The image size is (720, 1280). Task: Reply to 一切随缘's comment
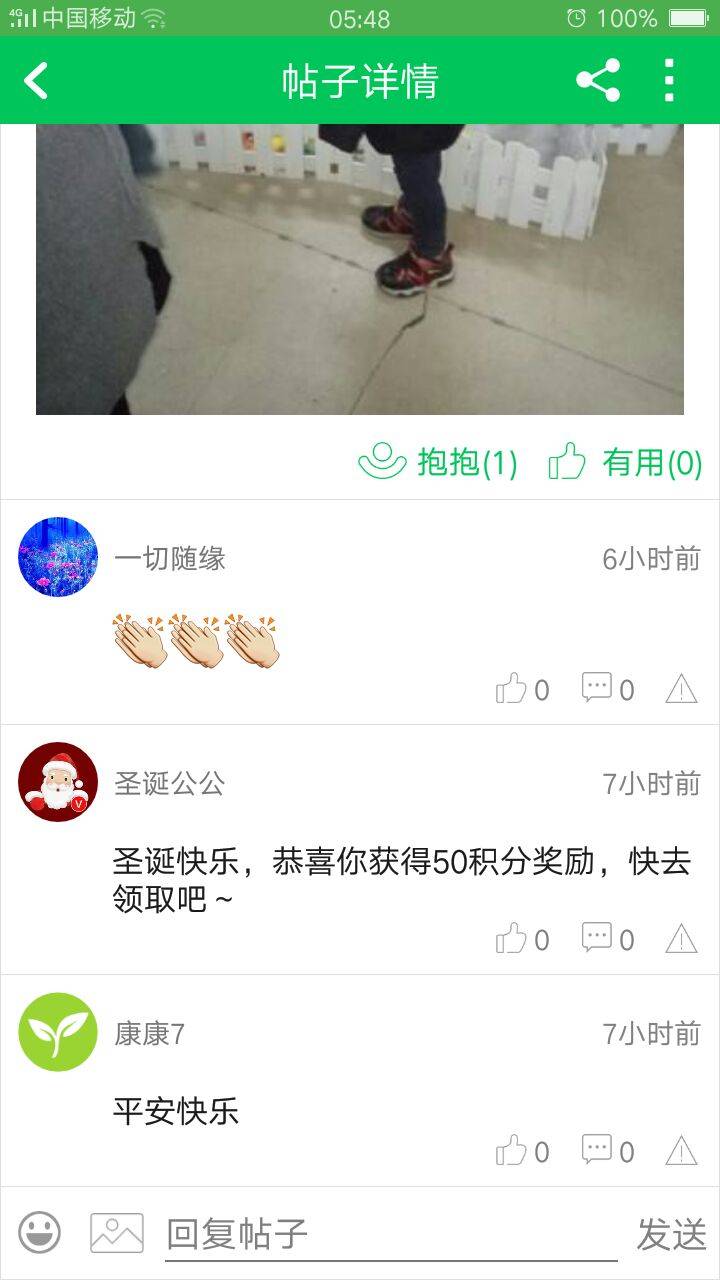[608, 689]
